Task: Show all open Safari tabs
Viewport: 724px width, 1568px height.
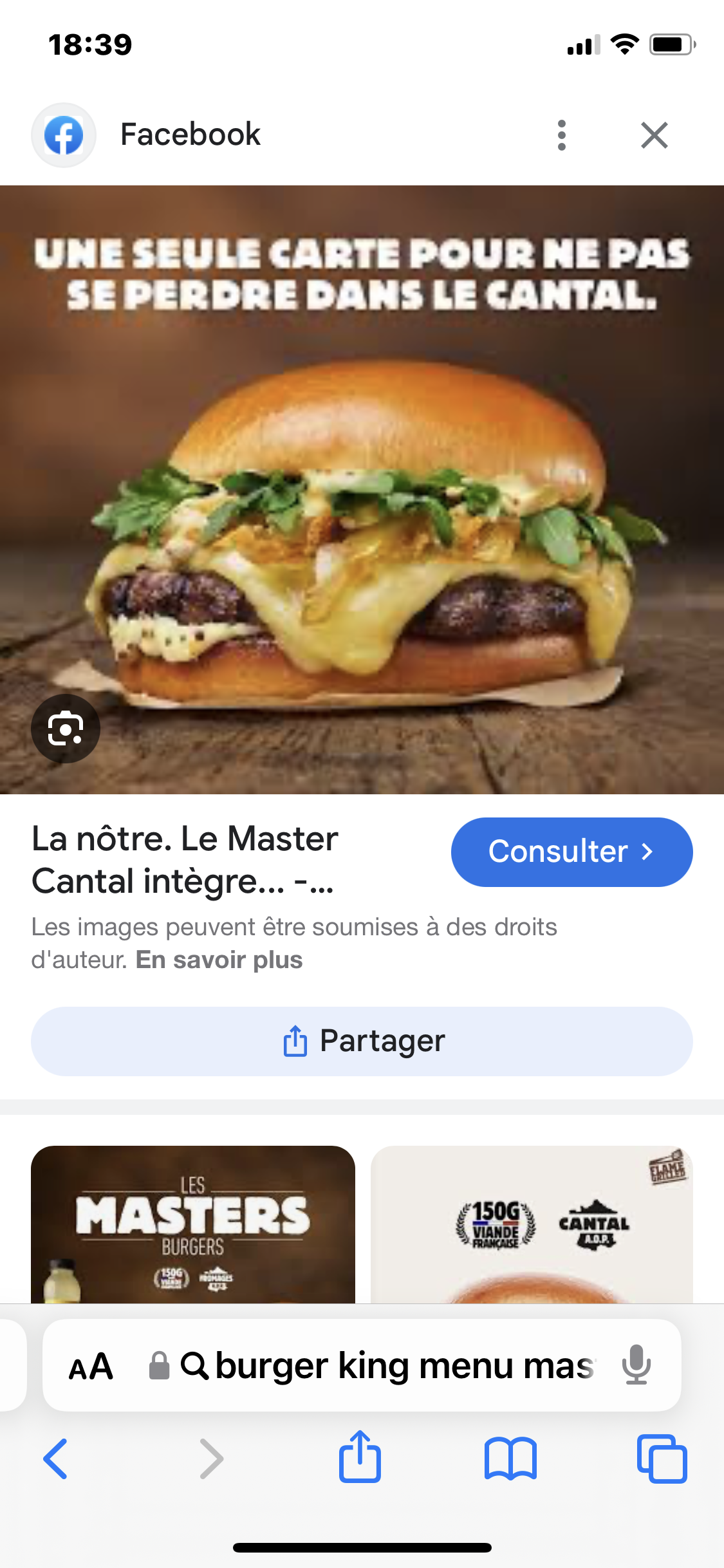Action: [662, 1459]
